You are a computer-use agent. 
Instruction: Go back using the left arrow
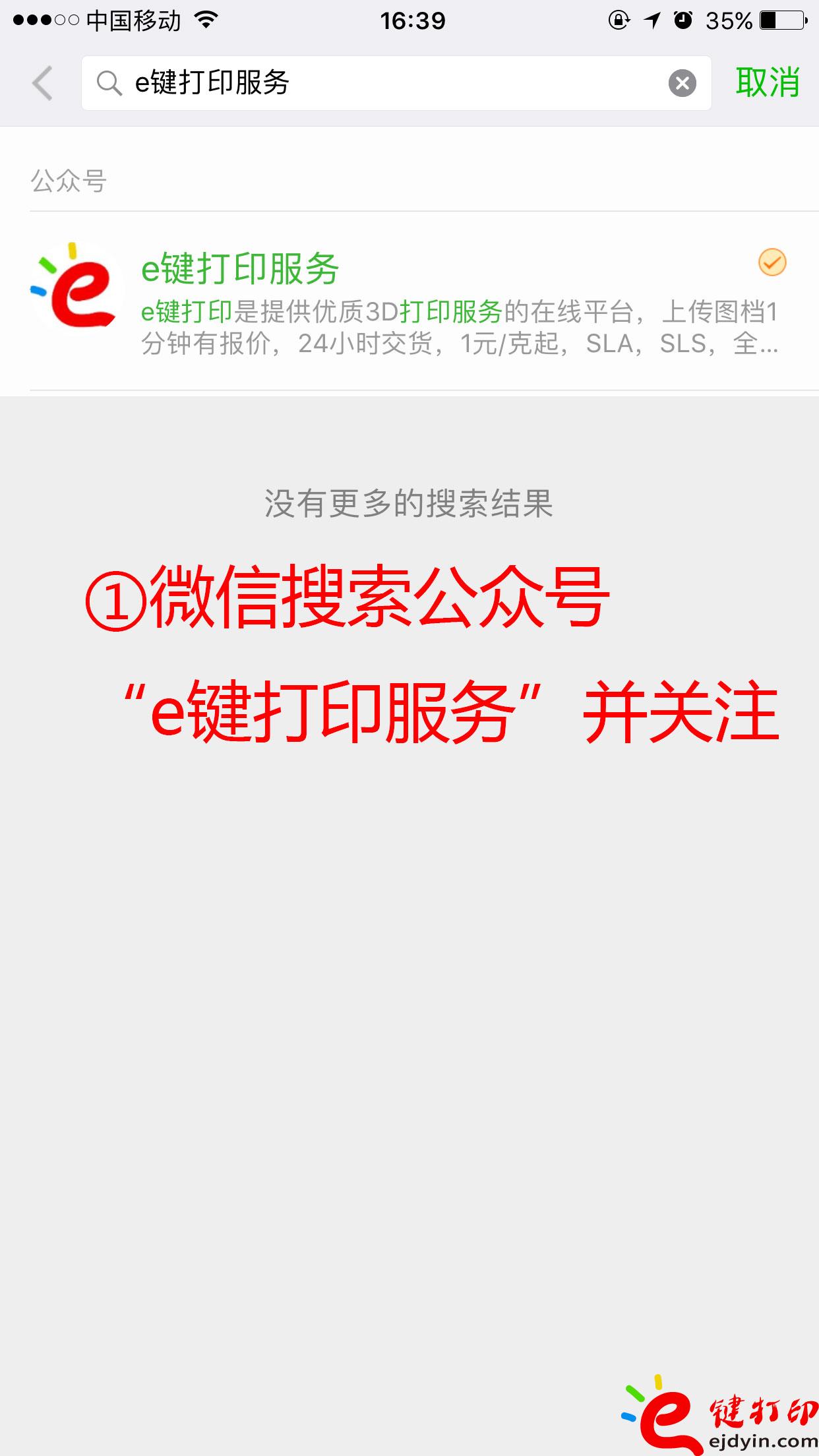(x=42, y=84)
